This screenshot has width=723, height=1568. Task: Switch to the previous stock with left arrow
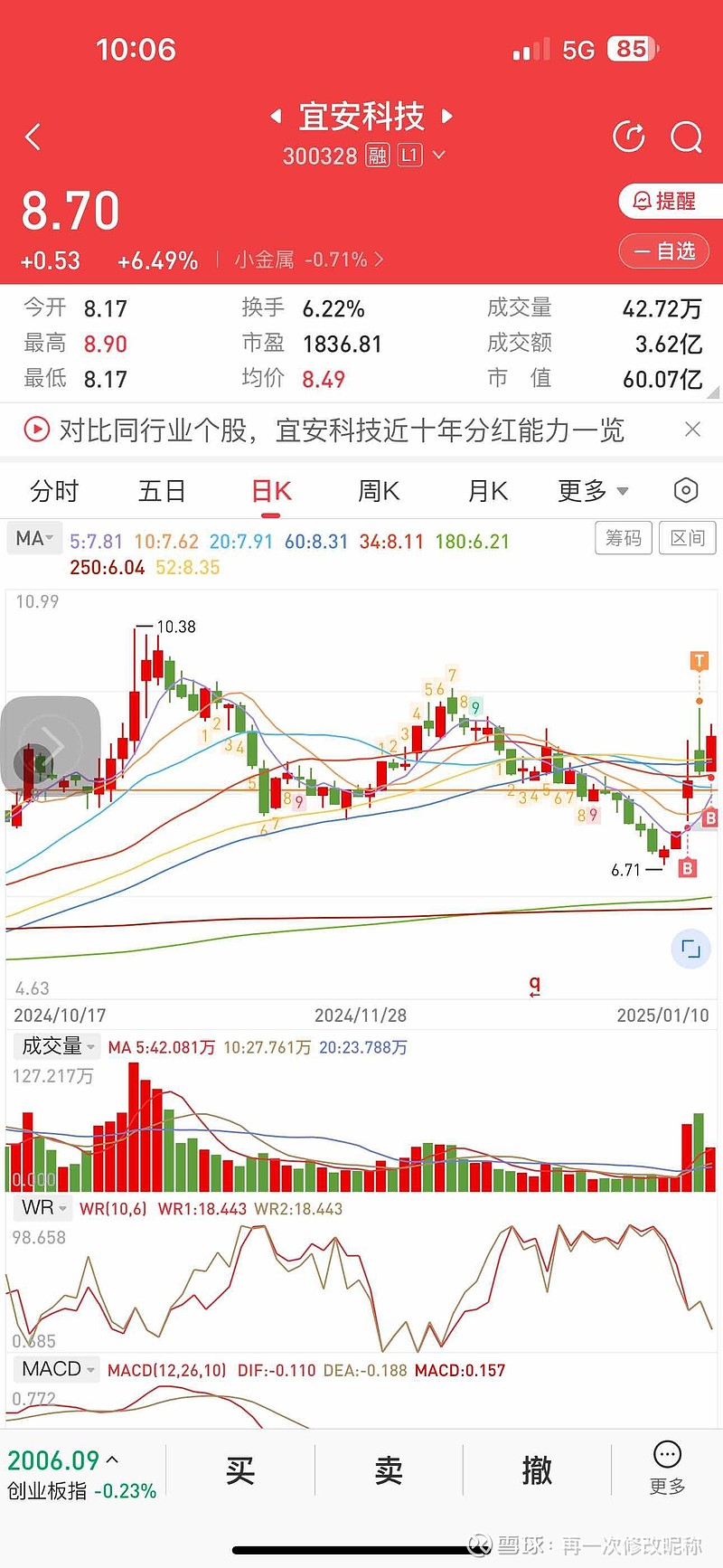click(277, 117)
